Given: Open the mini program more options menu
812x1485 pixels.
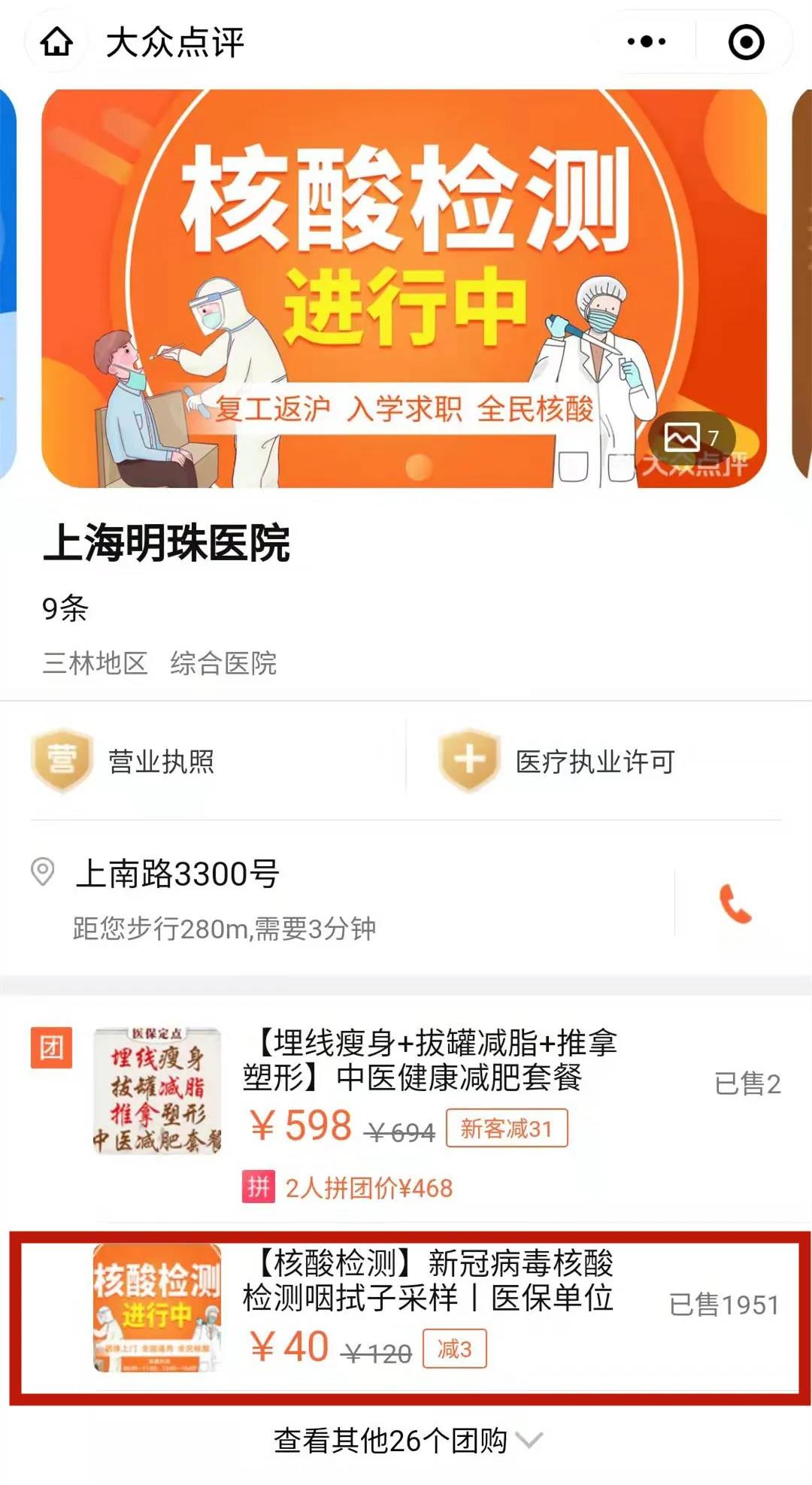Looking at the screenshot, I should [647, 42].
